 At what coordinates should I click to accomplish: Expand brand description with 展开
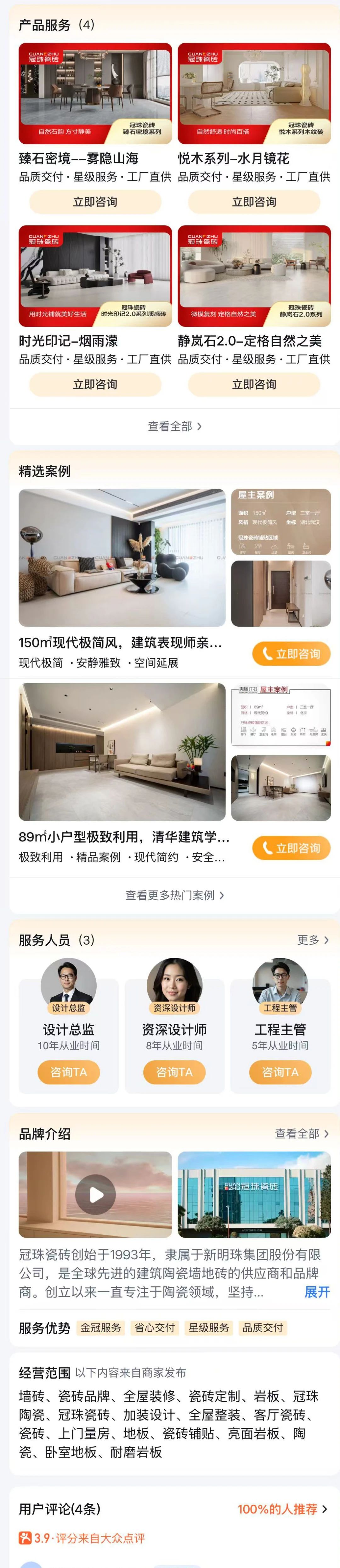(x=317, y=1292)
